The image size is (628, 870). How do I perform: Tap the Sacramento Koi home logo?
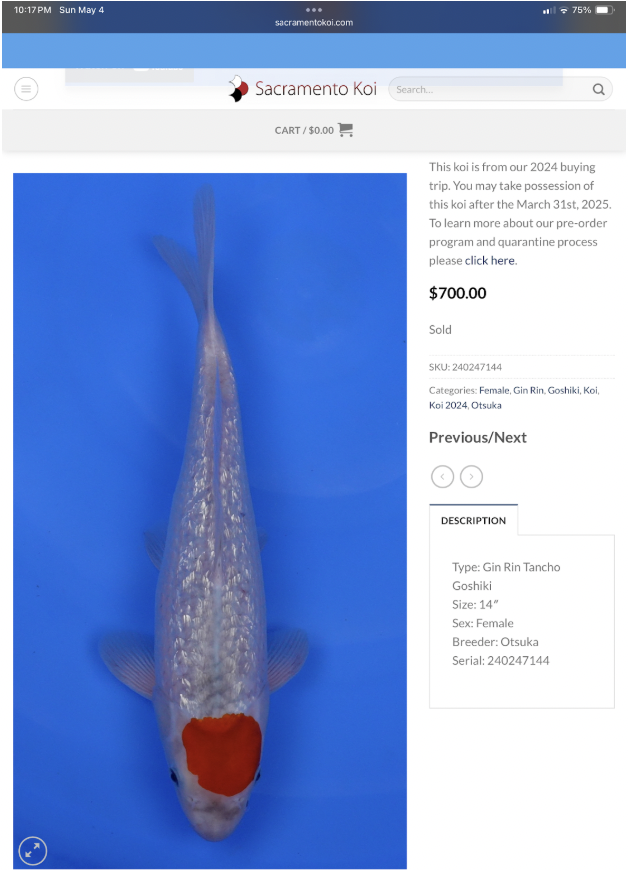[303, 89]
